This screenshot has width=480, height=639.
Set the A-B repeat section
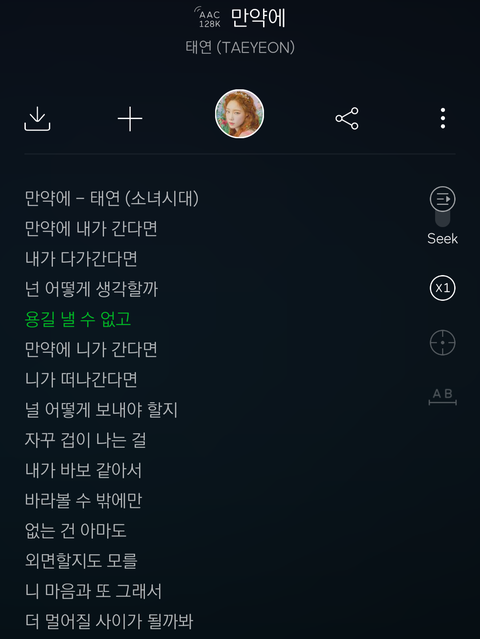pyautogui.click(x=443, y=397)
